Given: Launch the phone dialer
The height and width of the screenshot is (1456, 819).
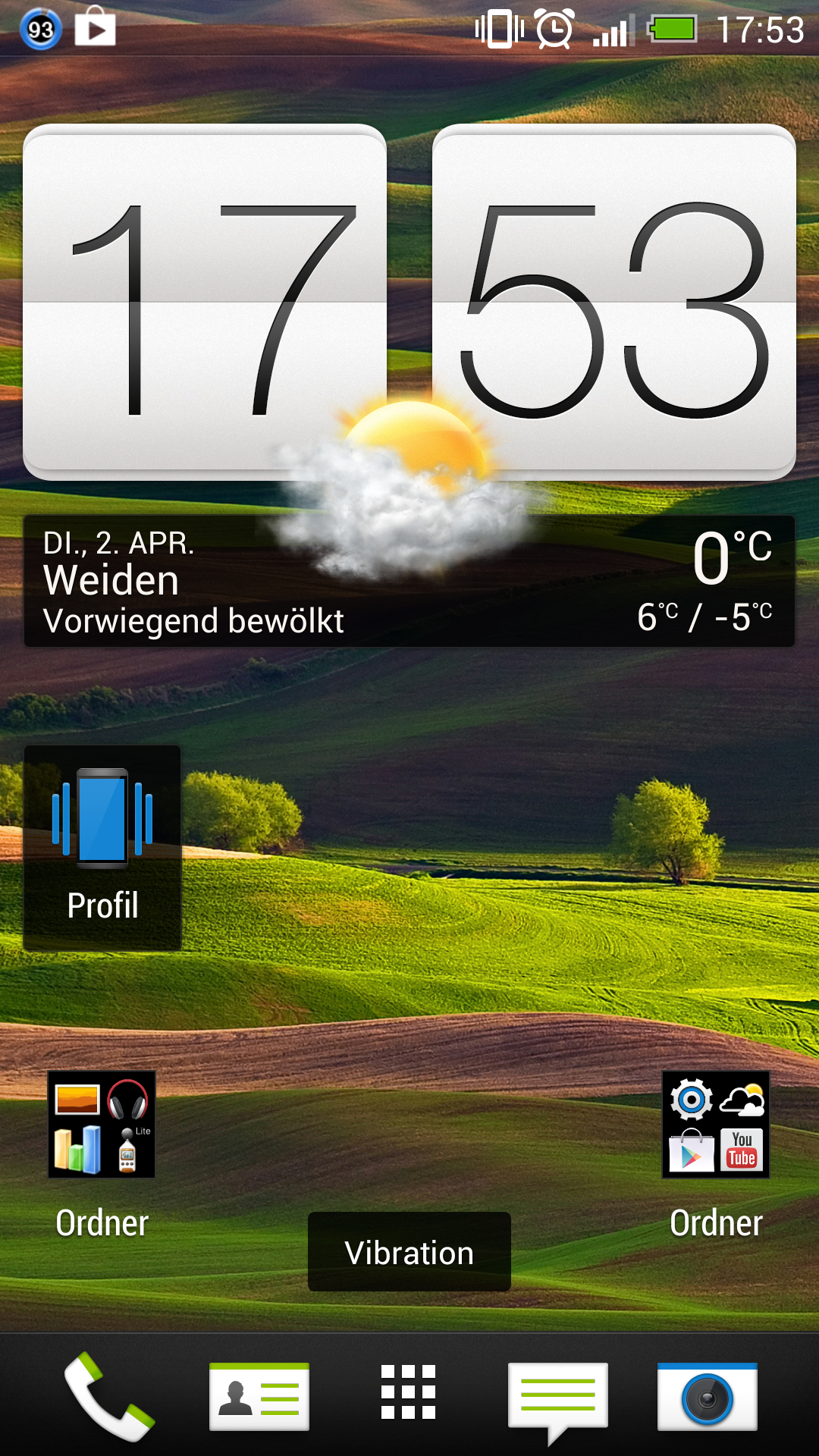Looking at the screenshot, I should (109, 1395).
